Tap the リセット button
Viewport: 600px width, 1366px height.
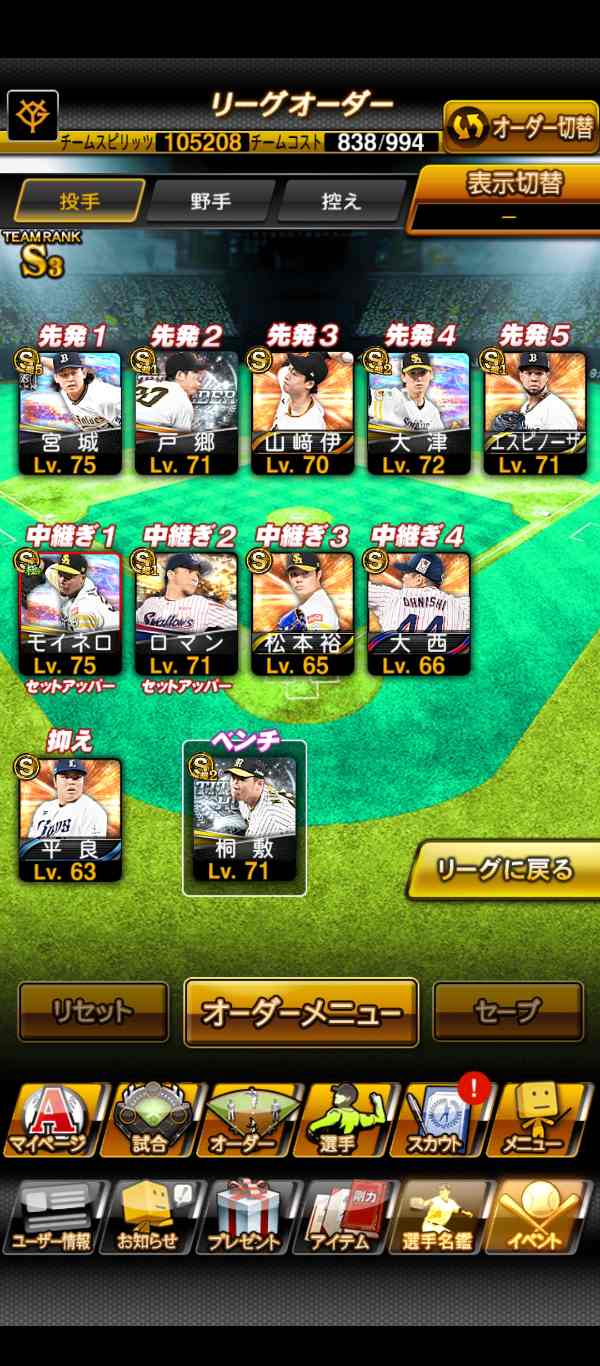pyautogui.click(x=93, y=1011)
